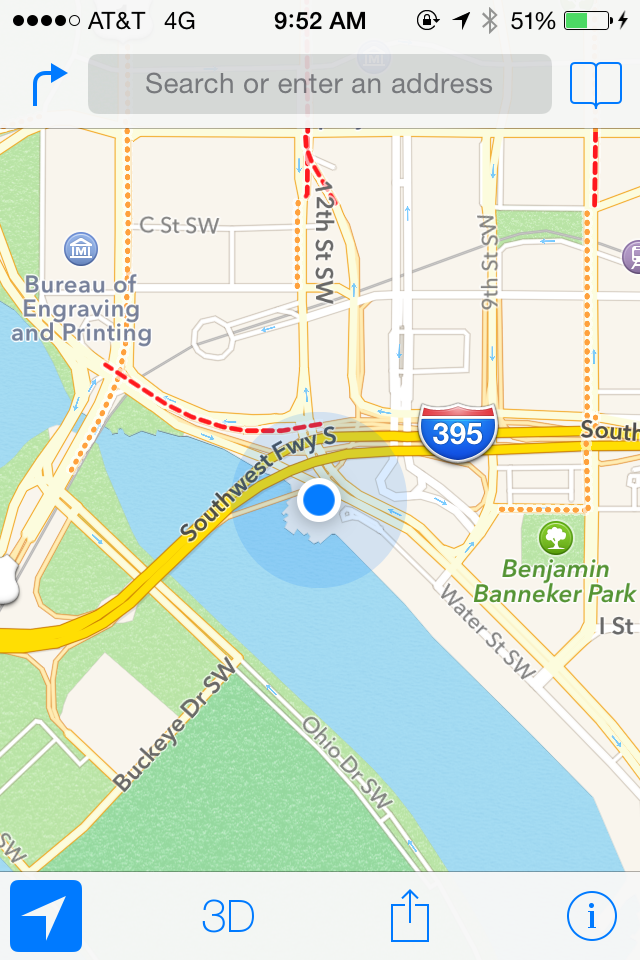
Task: Open directions with the arrow icon
Action: click(48, 84)
